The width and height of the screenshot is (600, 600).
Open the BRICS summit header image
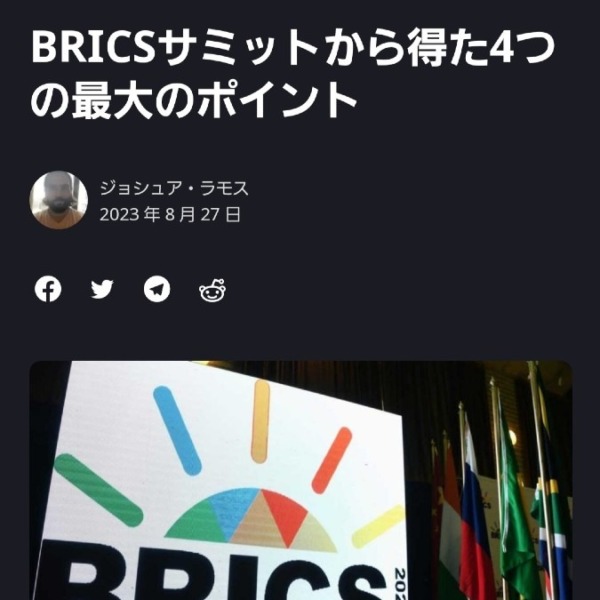click(300, 480)
